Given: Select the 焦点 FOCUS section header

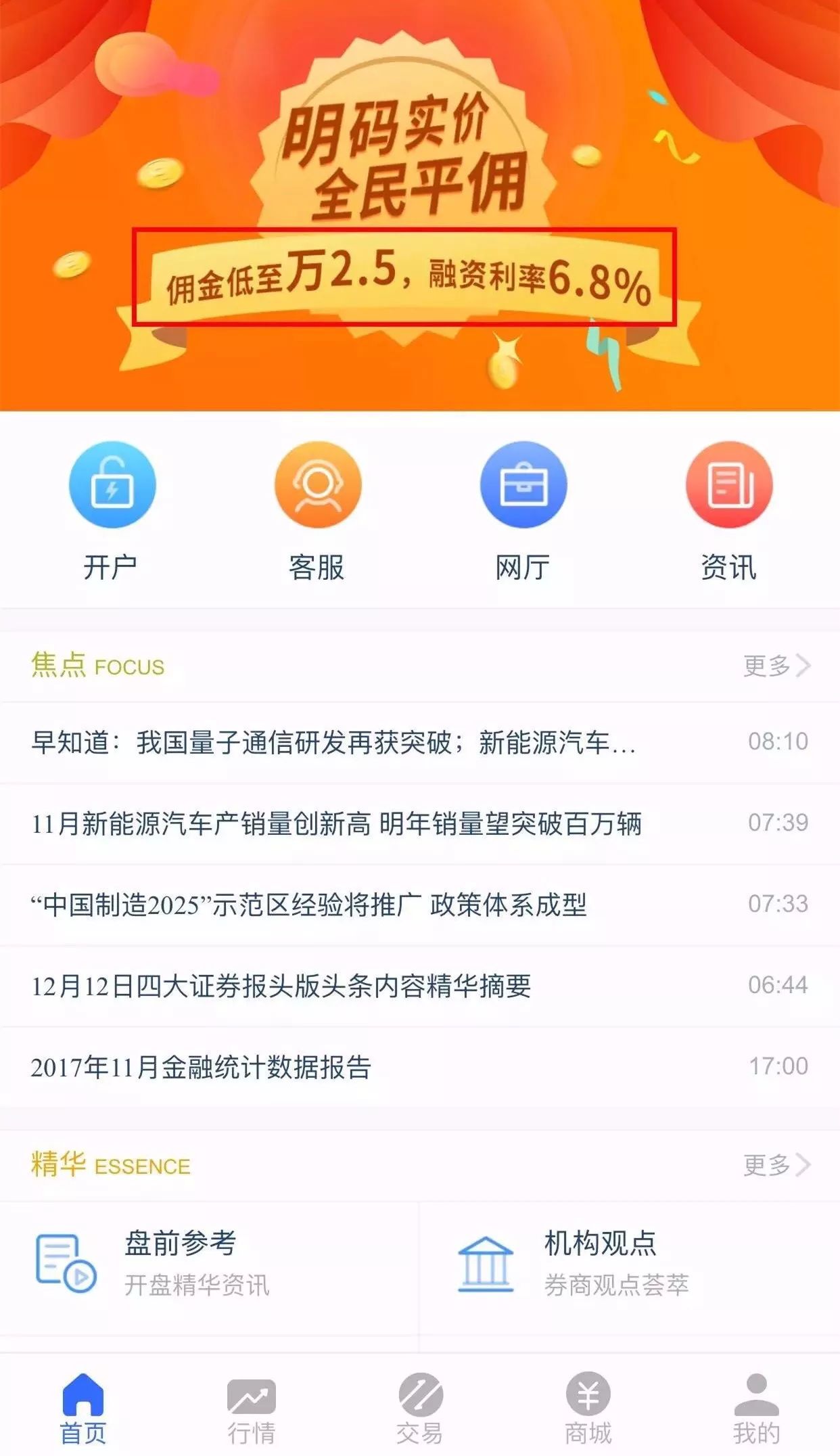Looking at the screenshot, I should pyautogui.click(x=95, y=666).
